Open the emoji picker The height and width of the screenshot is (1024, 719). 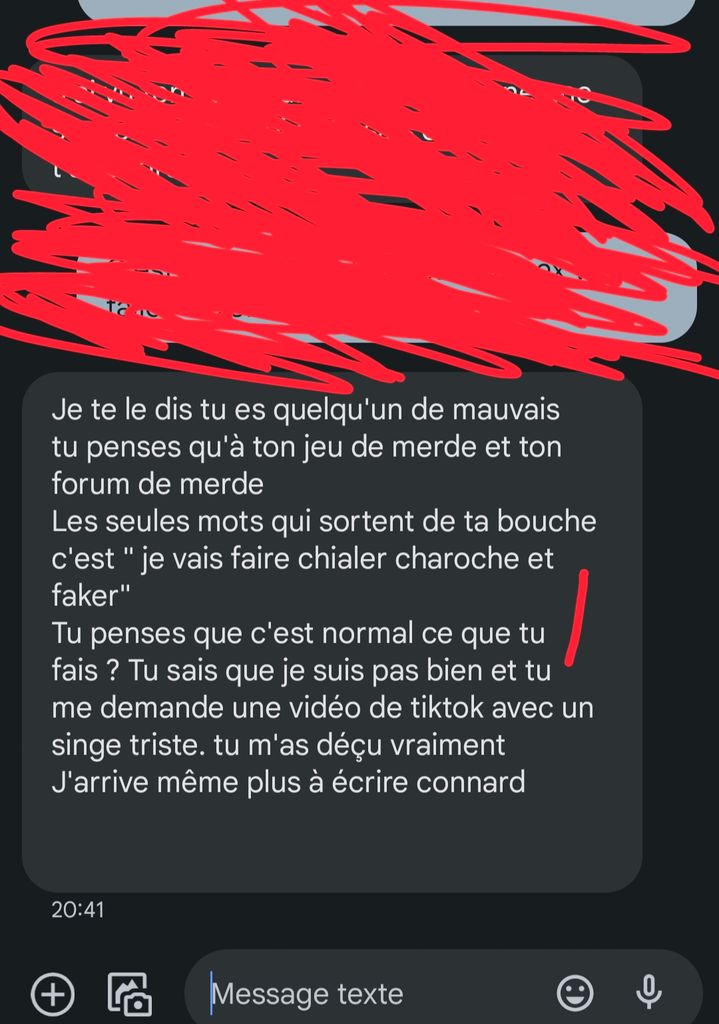click(x=575, y=993)
